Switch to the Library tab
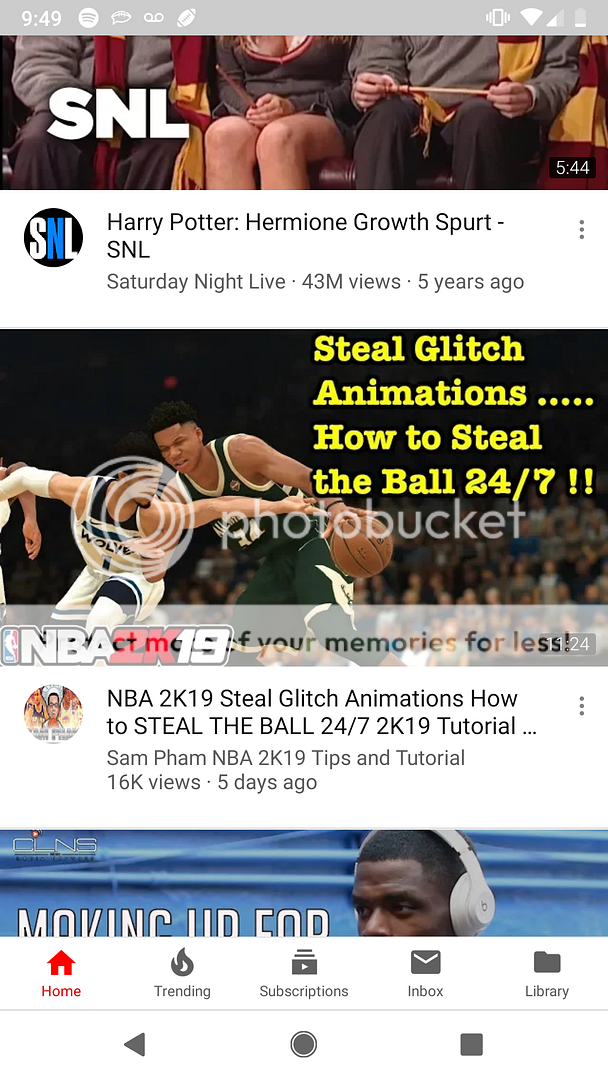The height and width of the screenshot is (1080, 608). 547,974
